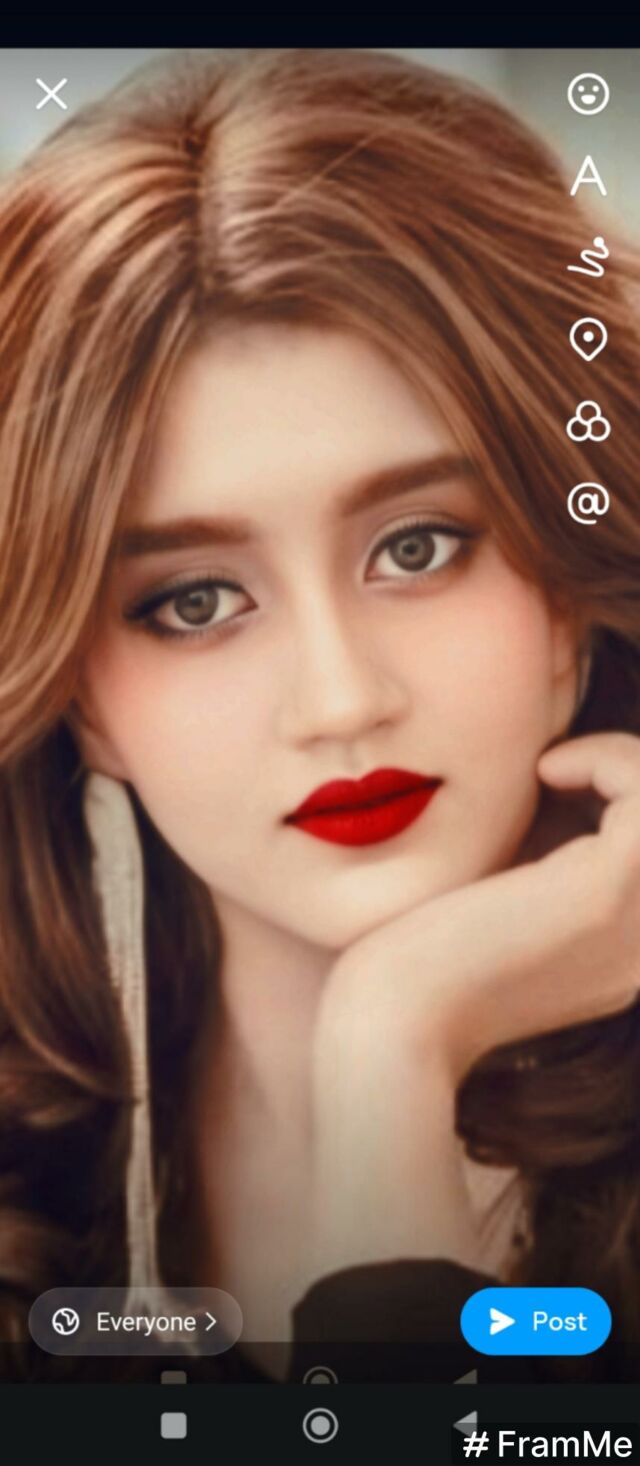Open the recent apps view
640x1466 pixels.
pos(174,1425)
